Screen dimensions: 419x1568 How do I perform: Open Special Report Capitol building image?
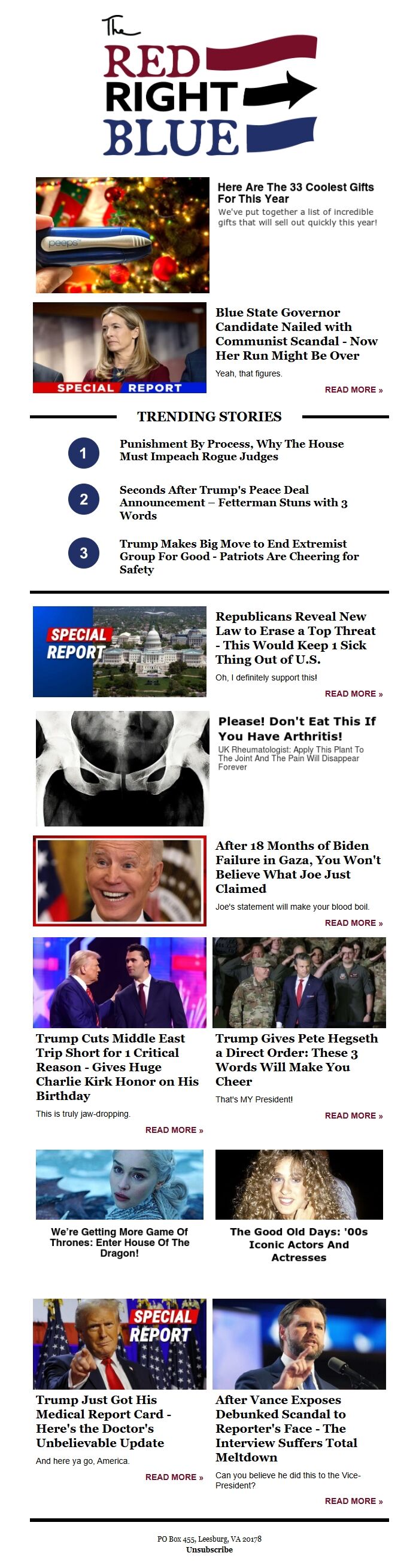pyautogui.click(x=119, y=651)
